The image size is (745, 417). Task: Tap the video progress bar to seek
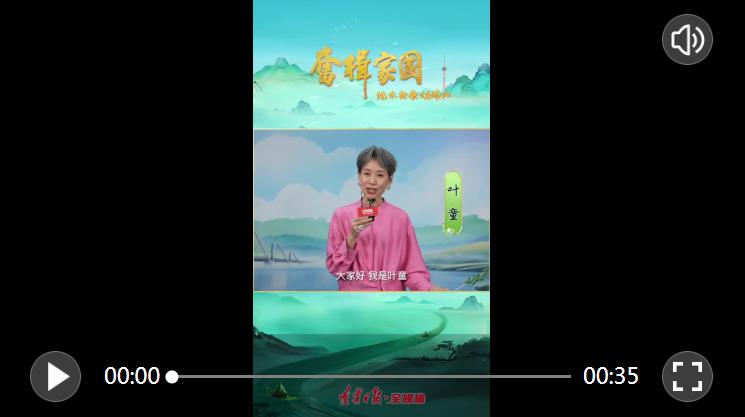point(370,376)
